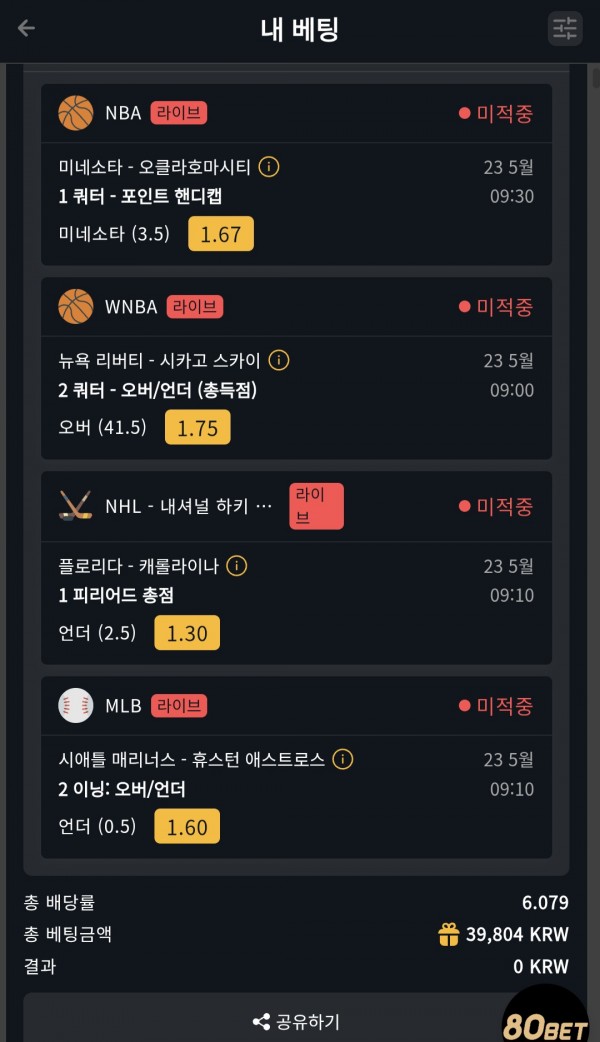This screenshot has width=600, height=1042.
Task: Open the MLB 2 이닝 bet card
Action: 296,768
